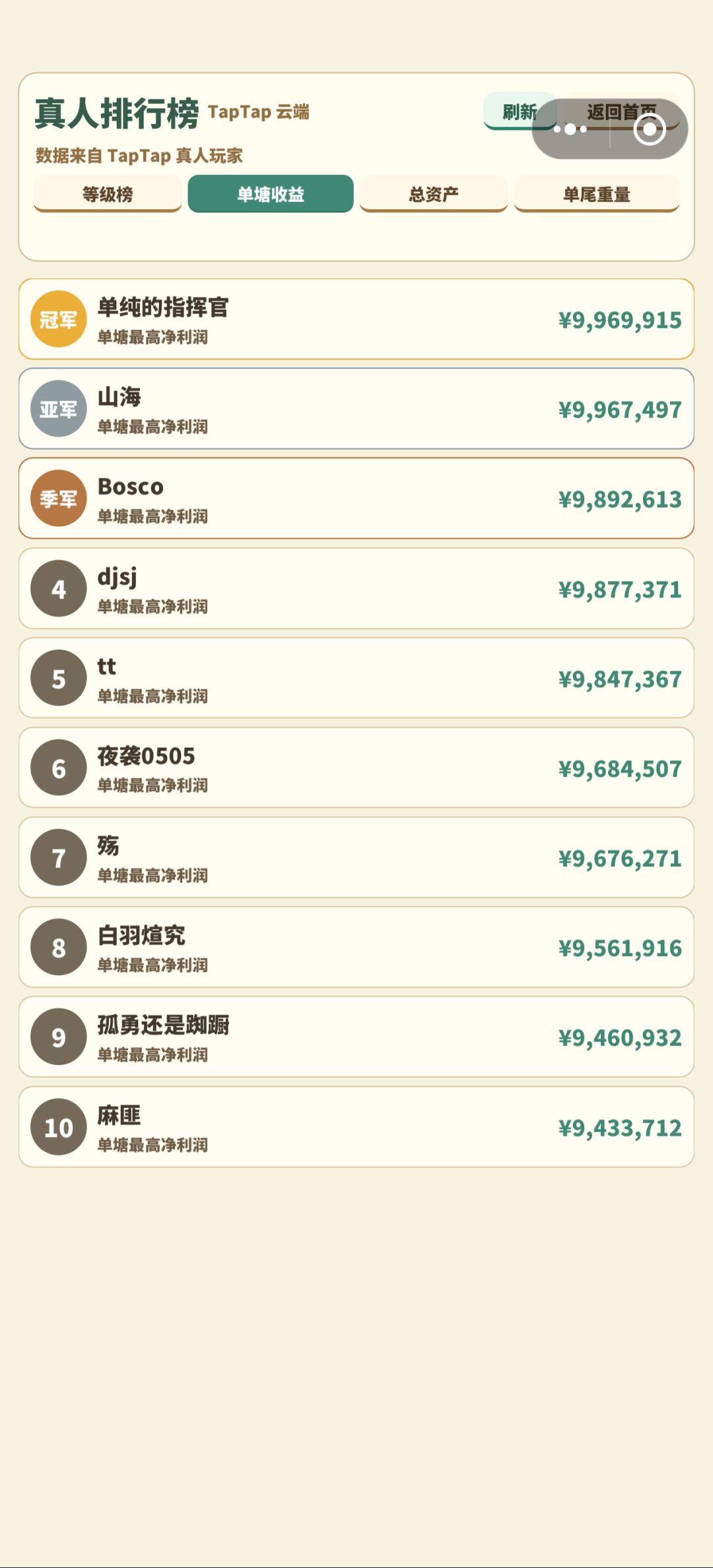
Task: Switch to the 等级榜 tab
Action: point(108,194)
